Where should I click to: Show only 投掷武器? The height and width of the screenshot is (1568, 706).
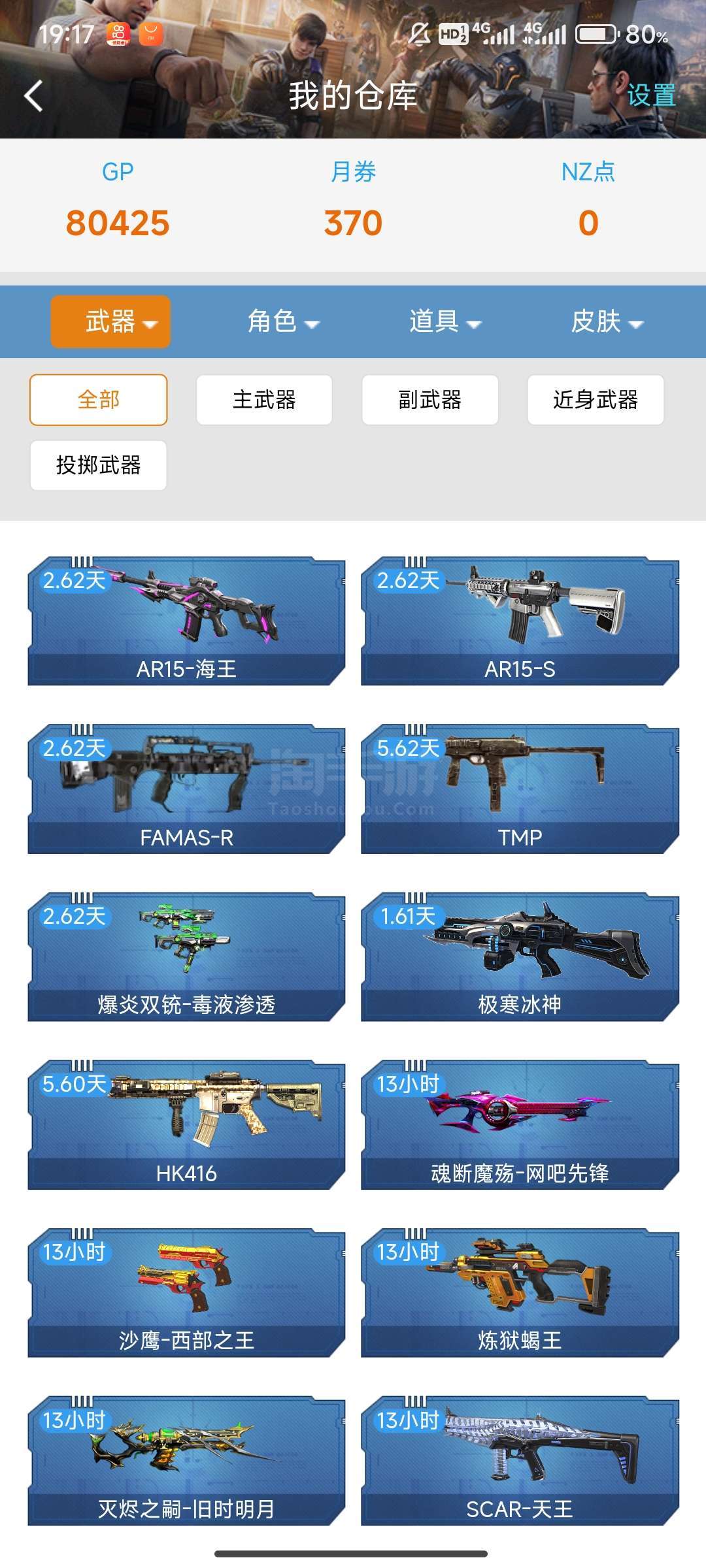tap(99, 465)
